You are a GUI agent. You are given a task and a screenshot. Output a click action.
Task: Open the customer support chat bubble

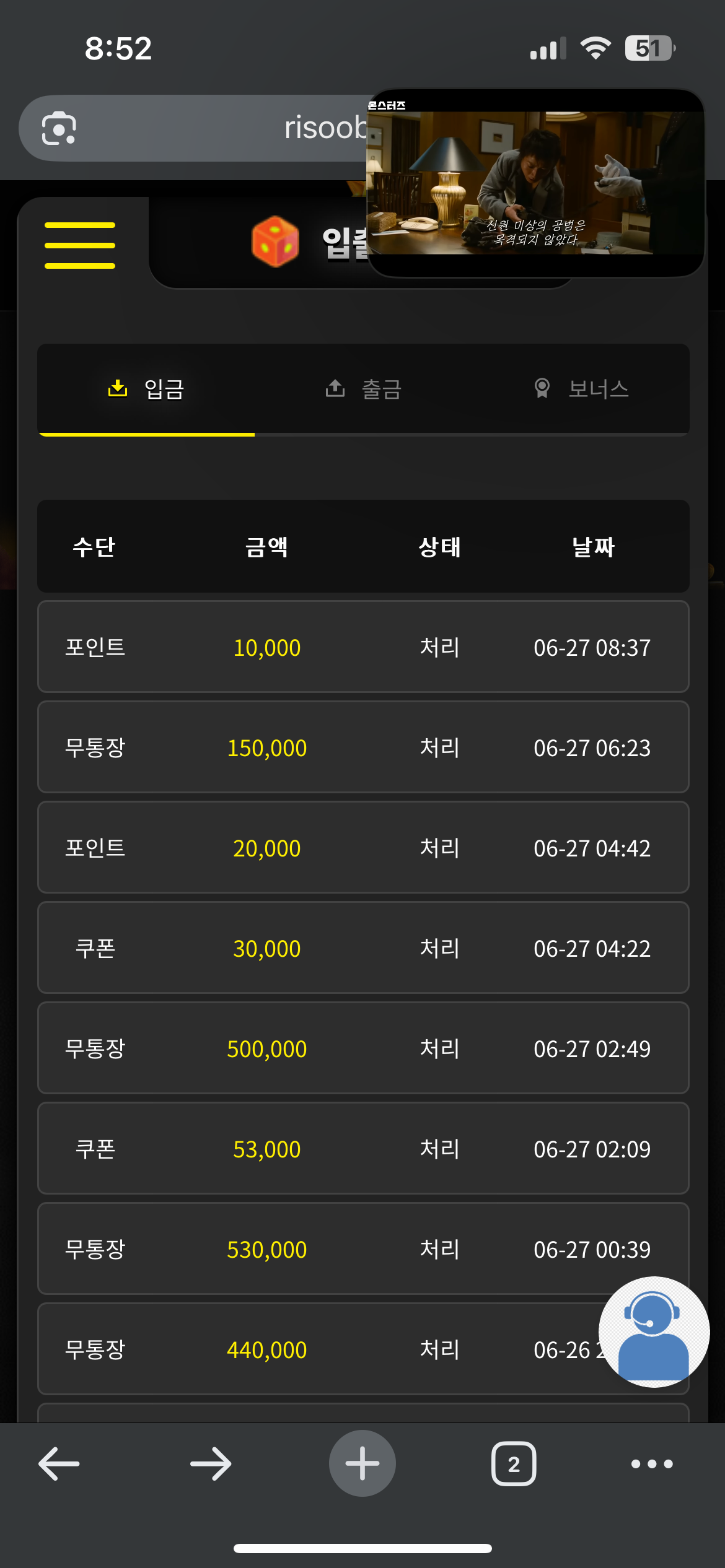click(x=654, y=1331)
